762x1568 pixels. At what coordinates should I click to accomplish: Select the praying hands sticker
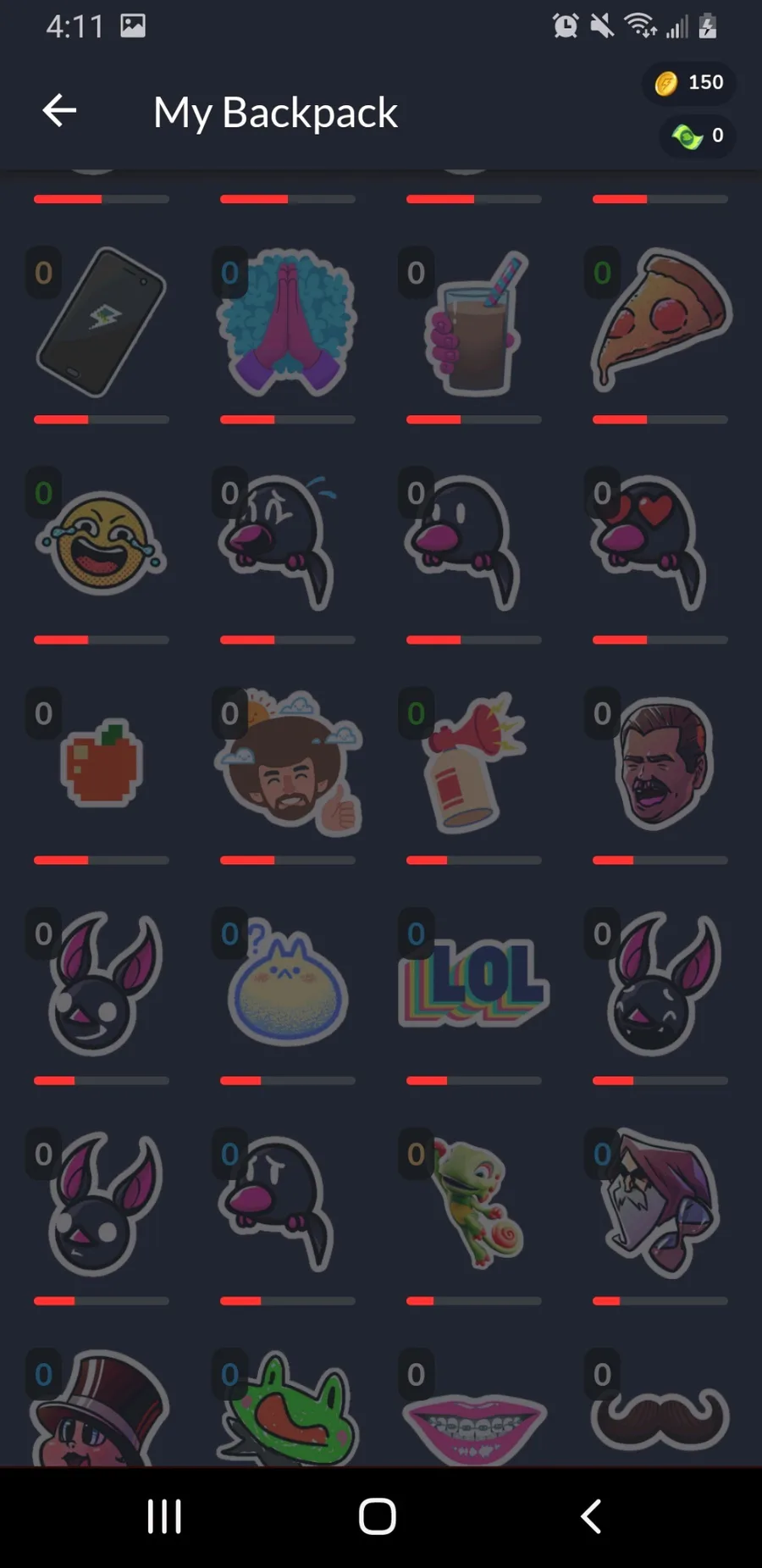(x=288, y=324)
